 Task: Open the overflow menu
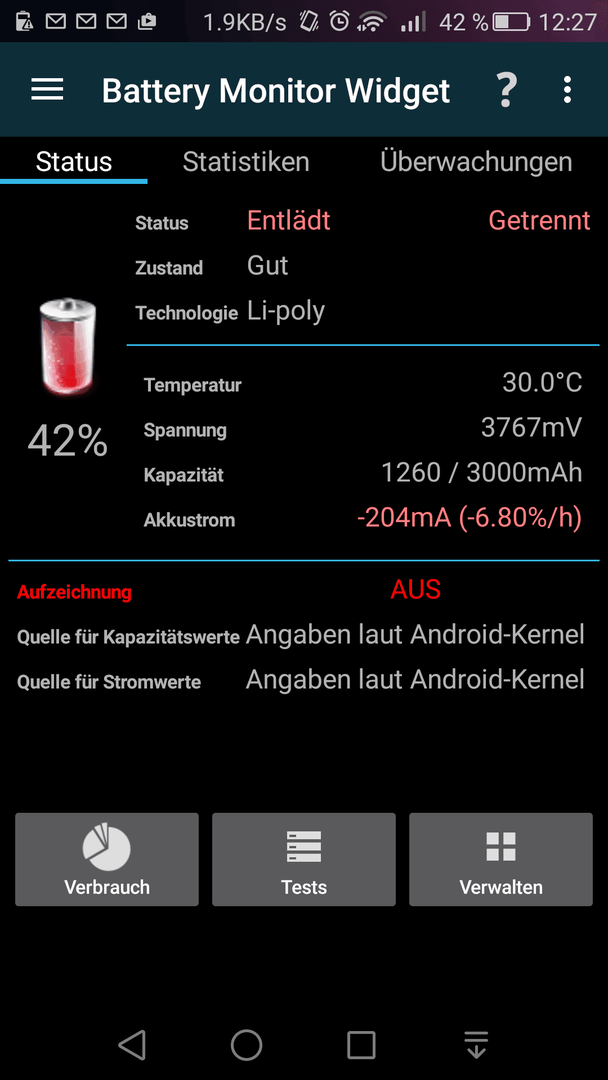pos(567,91)
